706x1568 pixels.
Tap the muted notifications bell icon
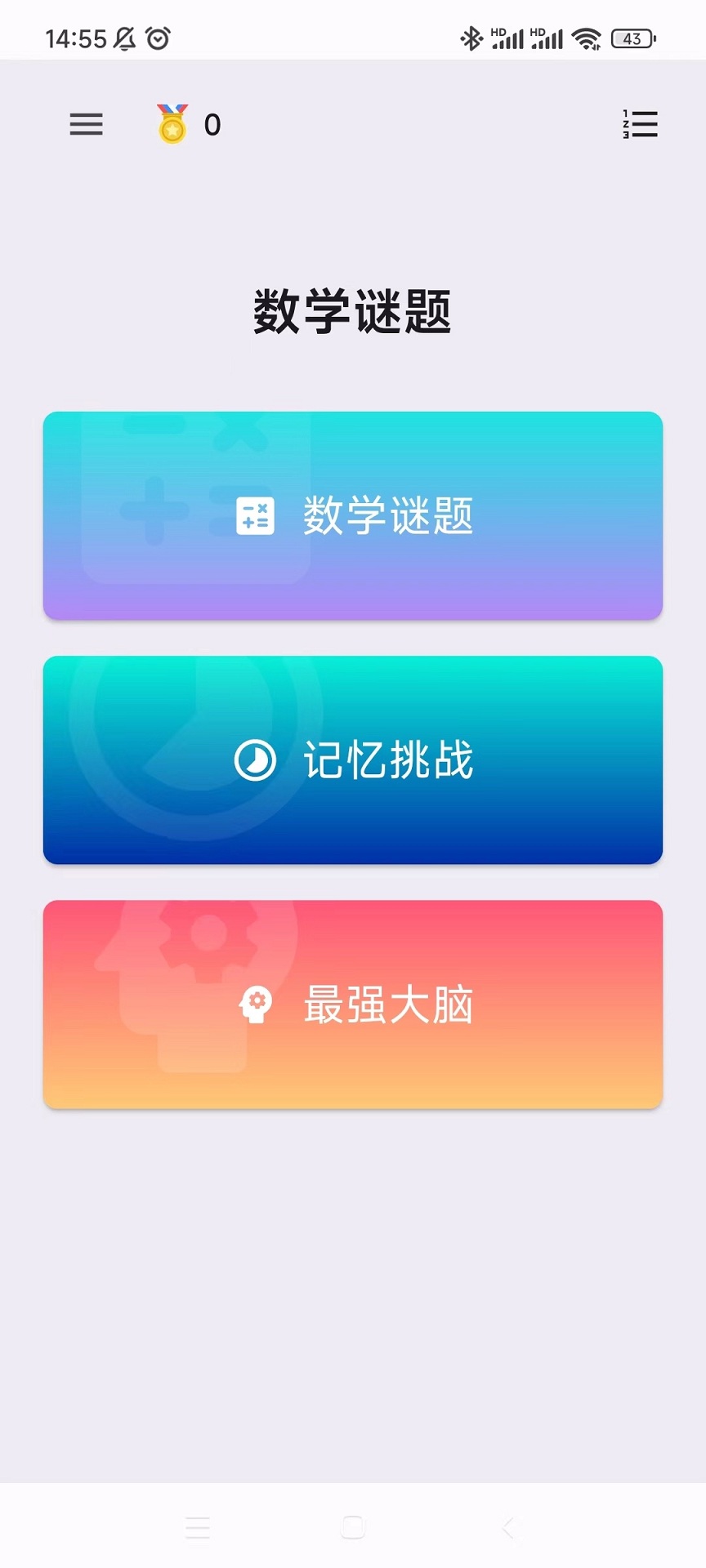[121, 38]
